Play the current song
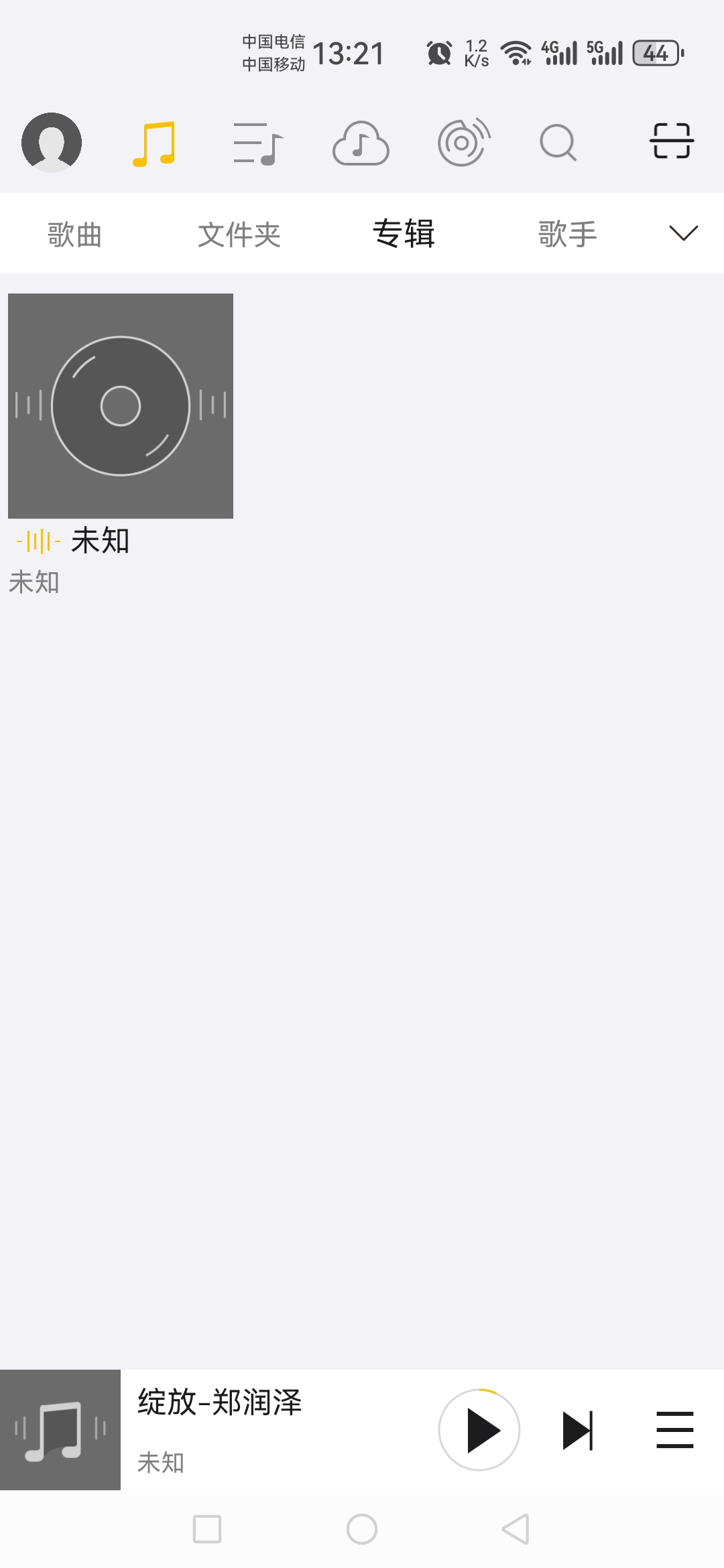724x1568 pixels. pos(479,1430)
